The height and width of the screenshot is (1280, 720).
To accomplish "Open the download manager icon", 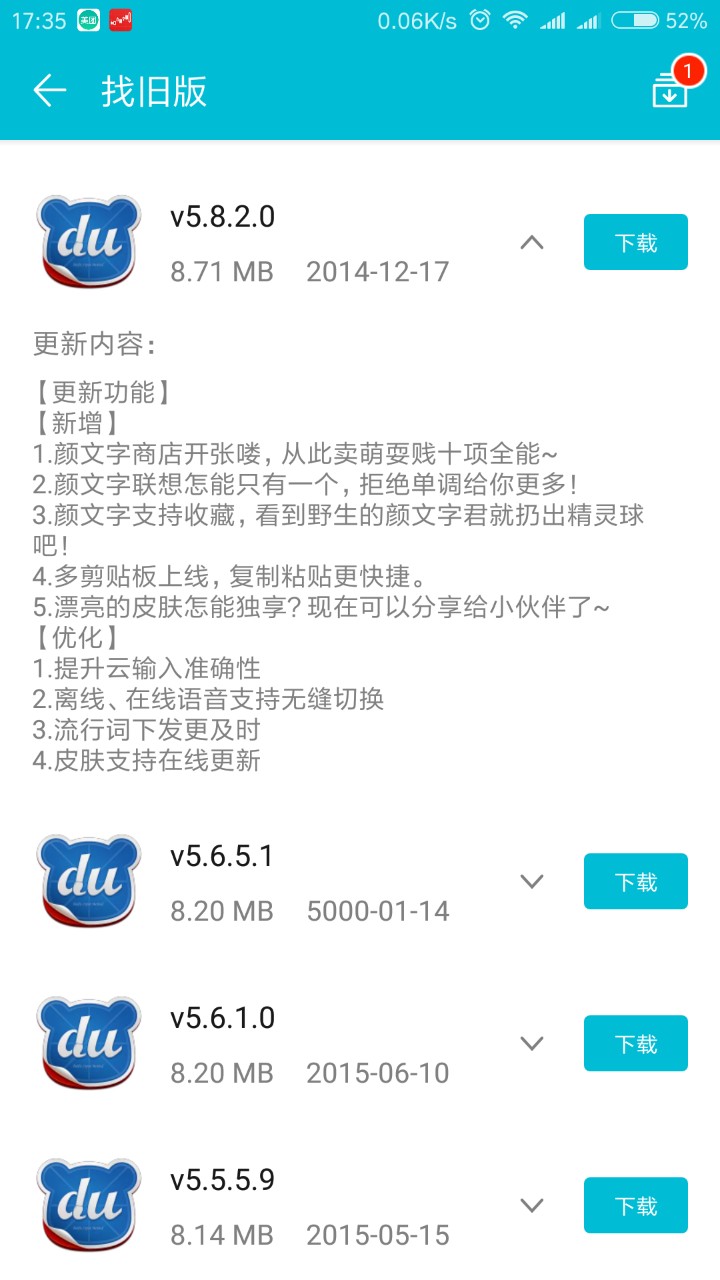I will 670,91.
